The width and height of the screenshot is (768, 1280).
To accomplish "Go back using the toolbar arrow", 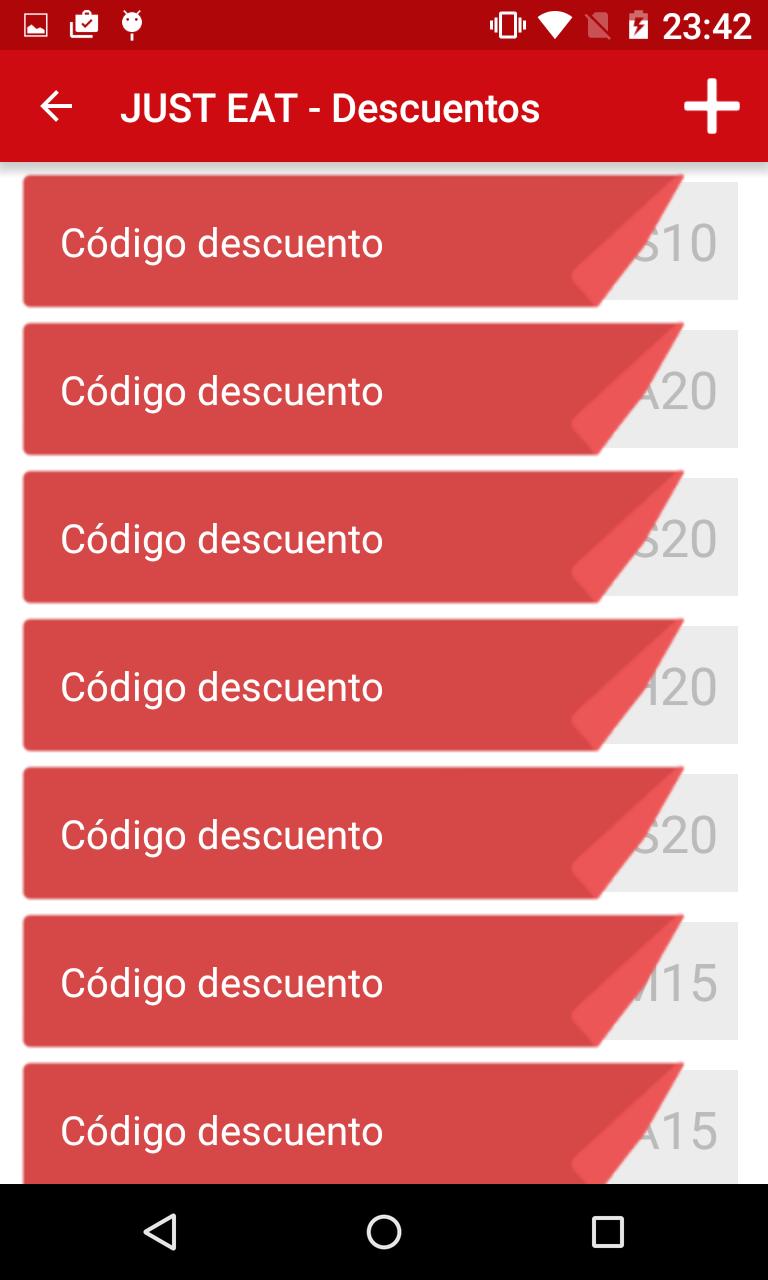I will tap(56, 106).
